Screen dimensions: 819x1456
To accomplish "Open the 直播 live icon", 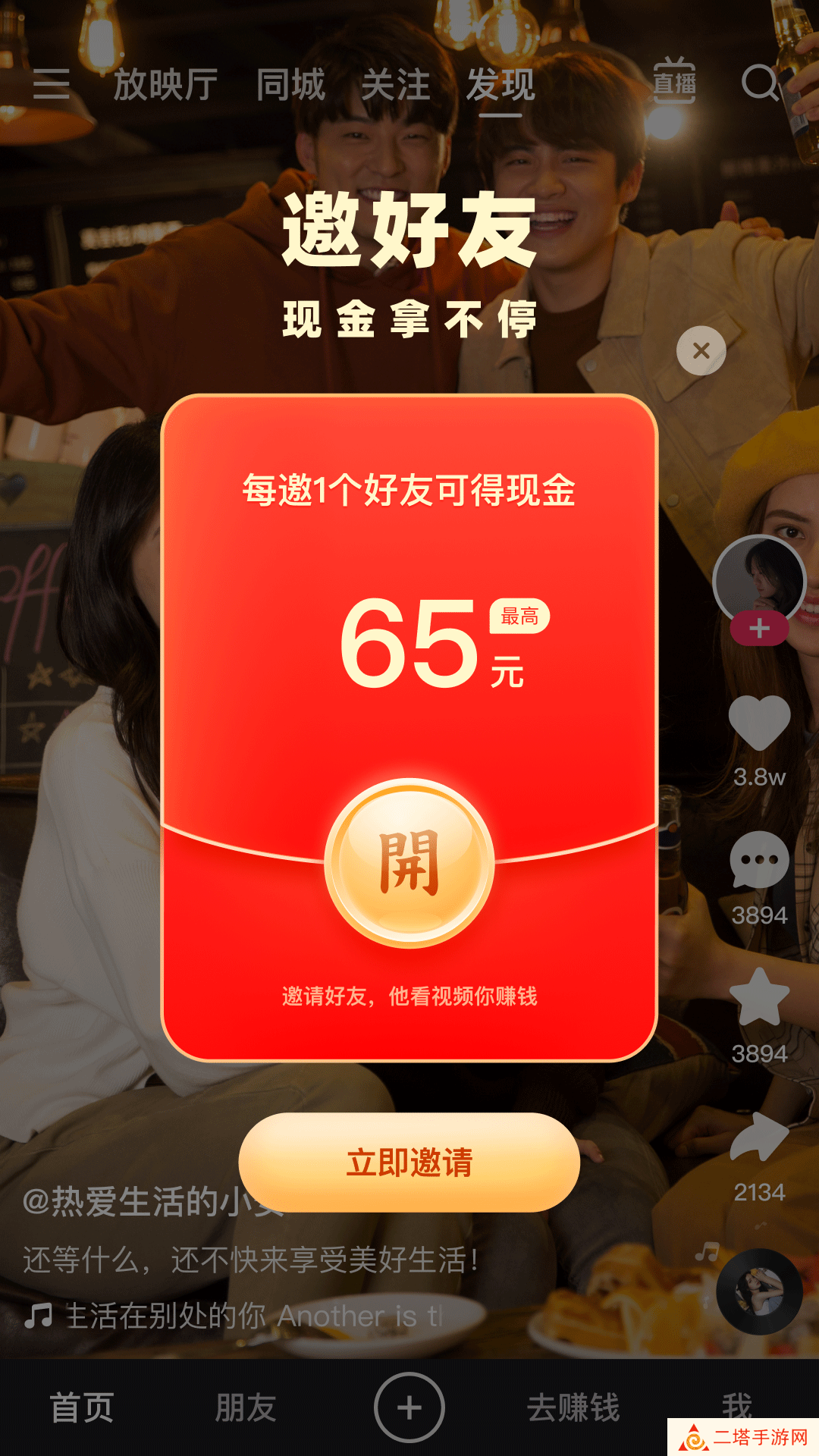I will tap(674, 82).
